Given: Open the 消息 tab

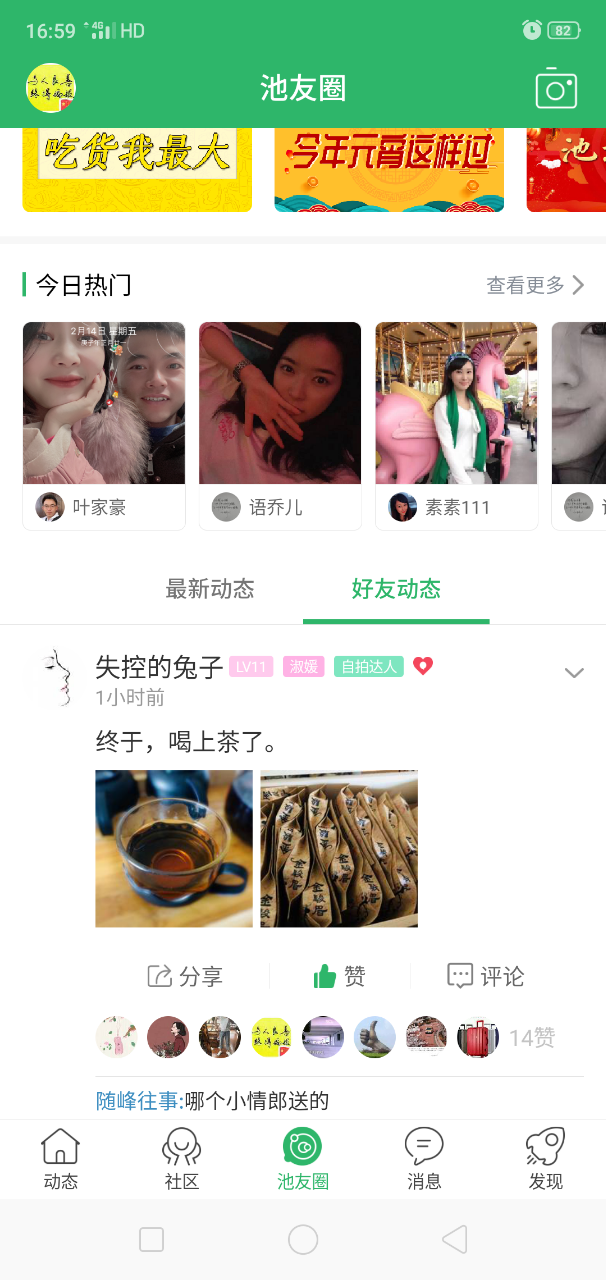Looking at the screenshot, I should pos(424,1159).
